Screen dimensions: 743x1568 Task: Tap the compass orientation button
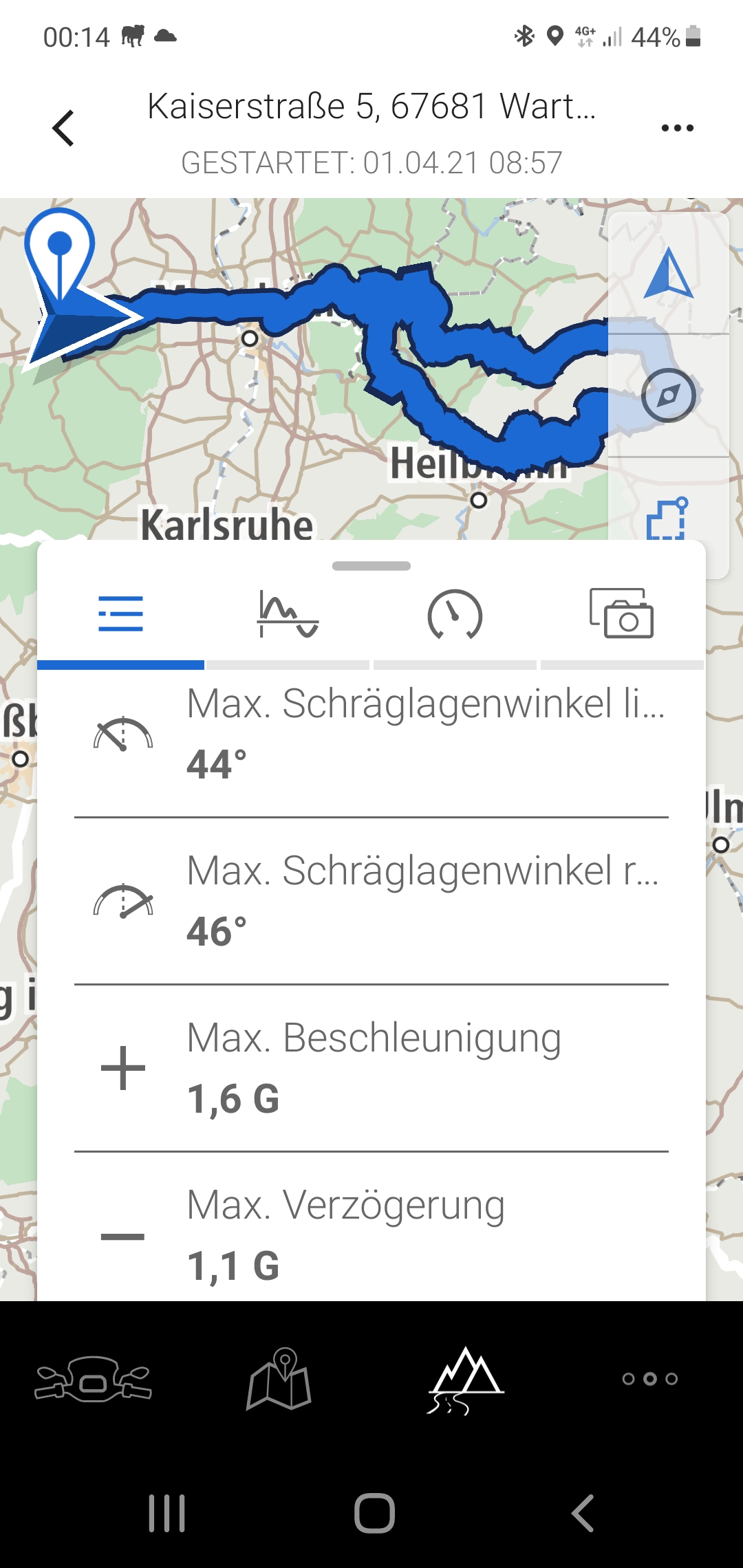click(x=668, y=395)
